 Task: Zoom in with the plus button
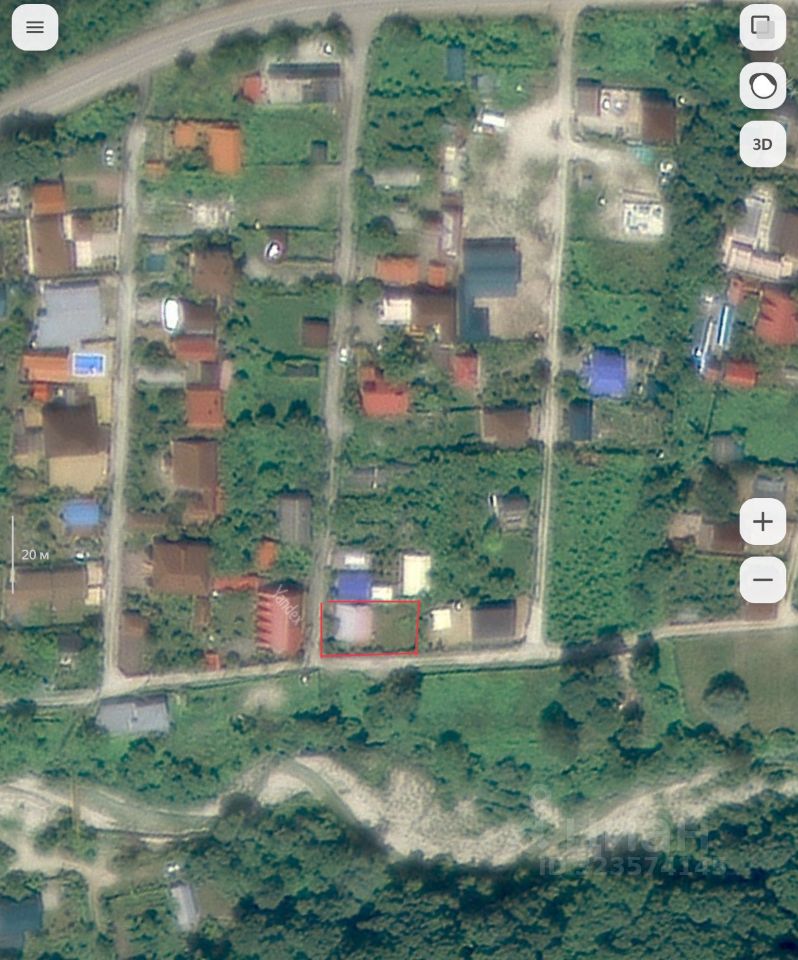(762, 521)
